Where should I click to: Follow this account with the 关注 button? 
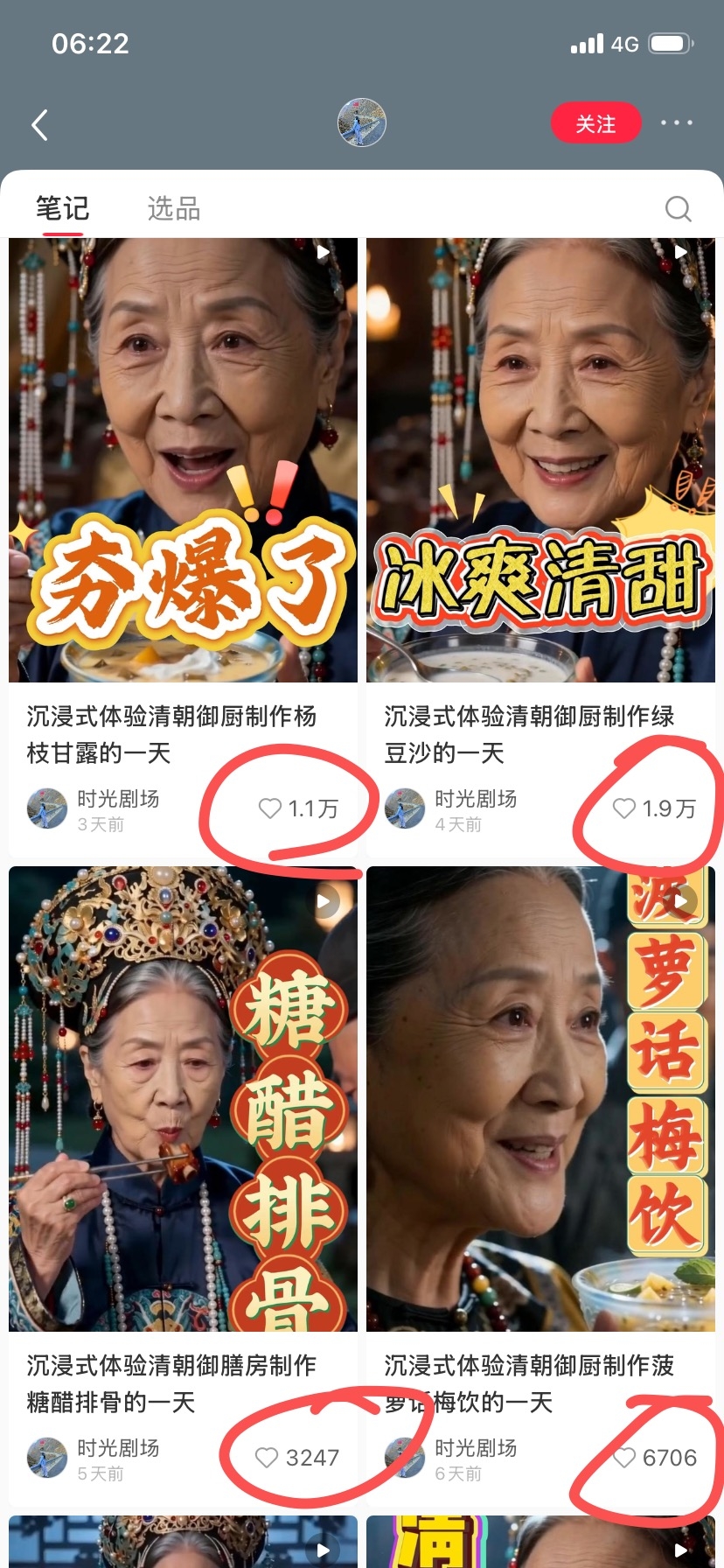click(x=595, y=123)
